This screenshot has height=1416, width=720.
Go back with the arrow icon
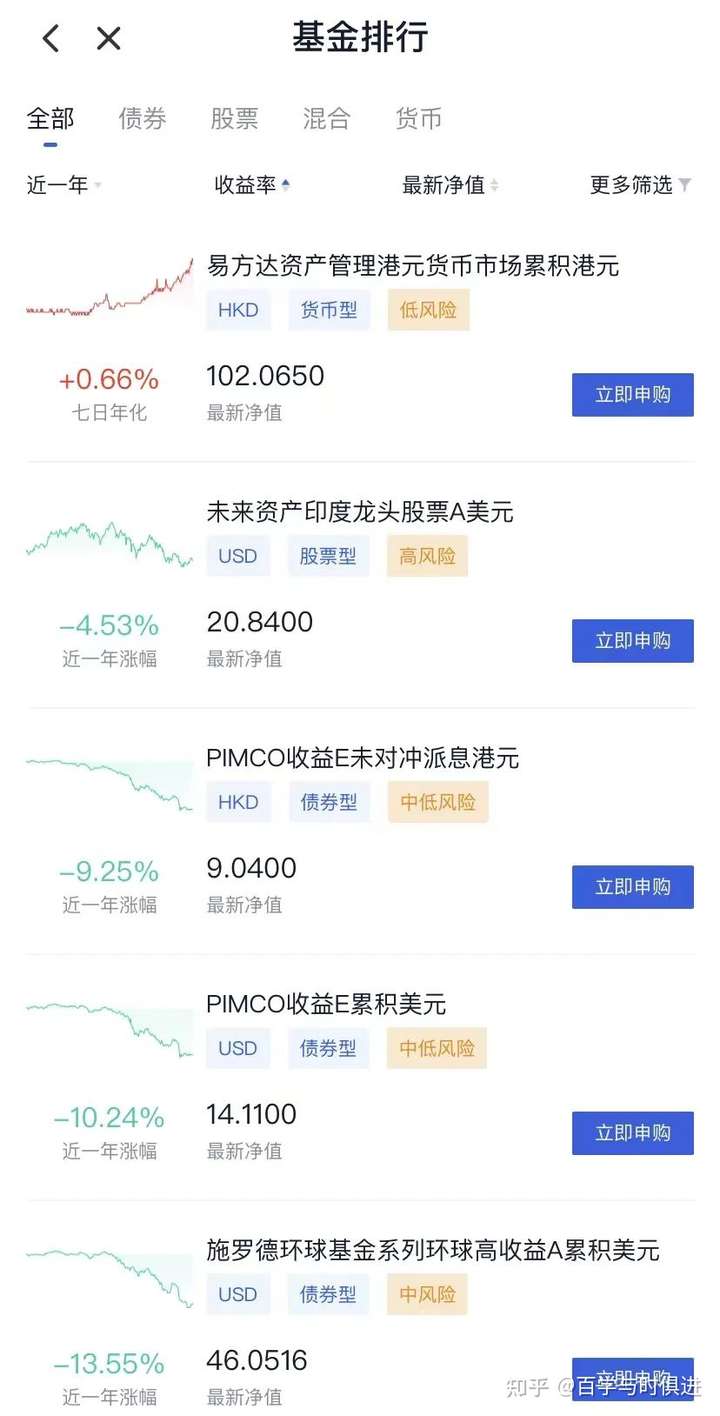click(51, 39)
